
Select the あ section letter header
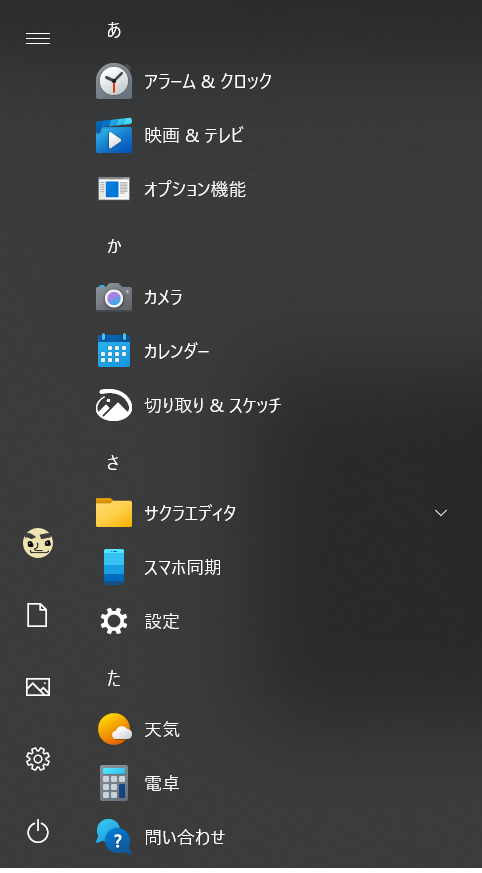[114, 30]
